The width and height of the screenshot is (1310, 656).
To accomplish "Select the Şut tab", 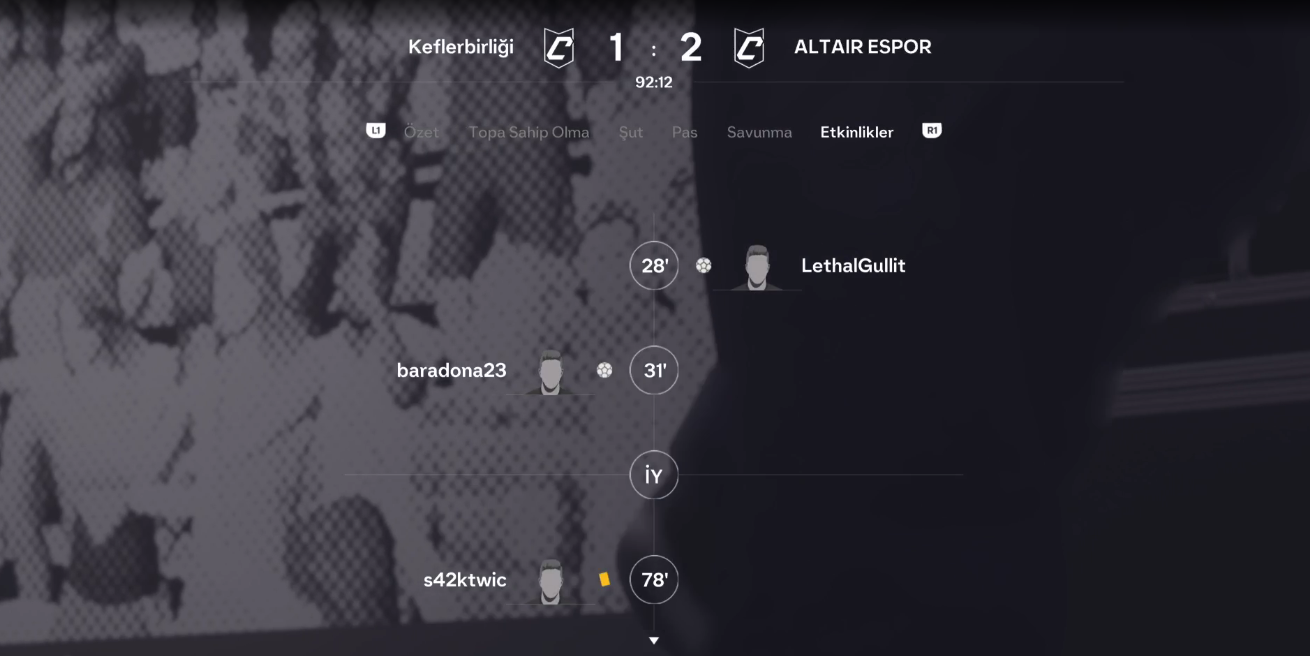I will pos(631,132).
